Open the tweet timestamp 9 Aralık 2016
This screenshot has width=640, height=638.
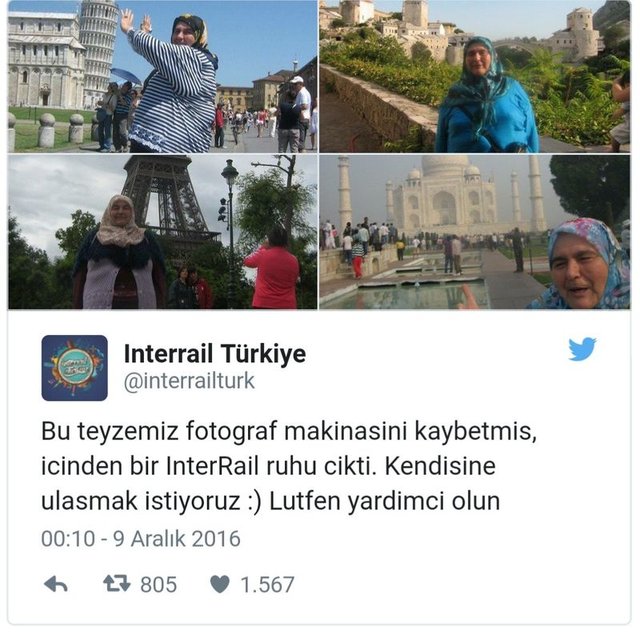click(x=141, y=538)
